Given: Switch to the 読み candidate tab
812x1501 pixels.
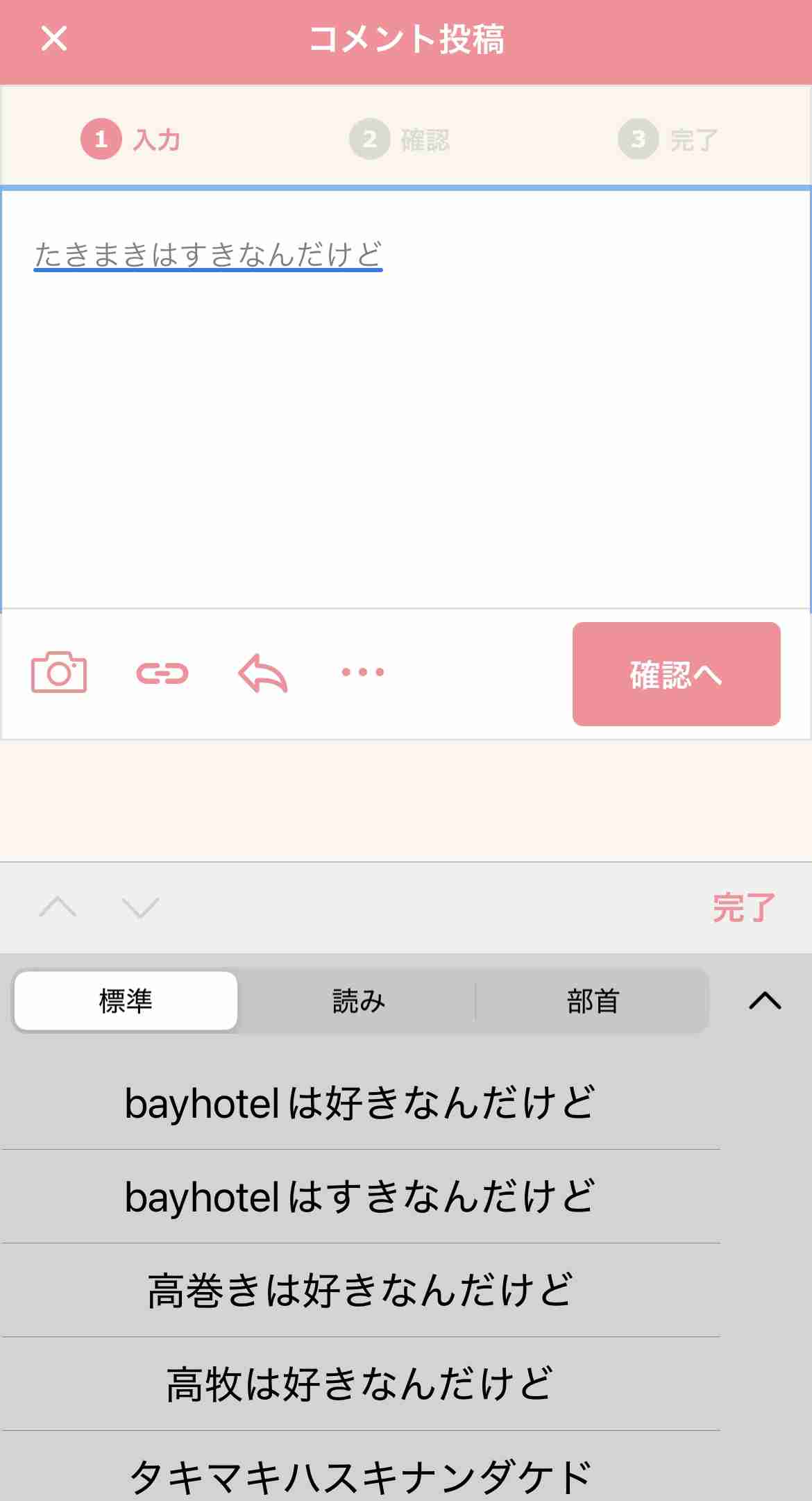Looking at the screenshot, I should pyautogui.click(x=358, y=1001).
